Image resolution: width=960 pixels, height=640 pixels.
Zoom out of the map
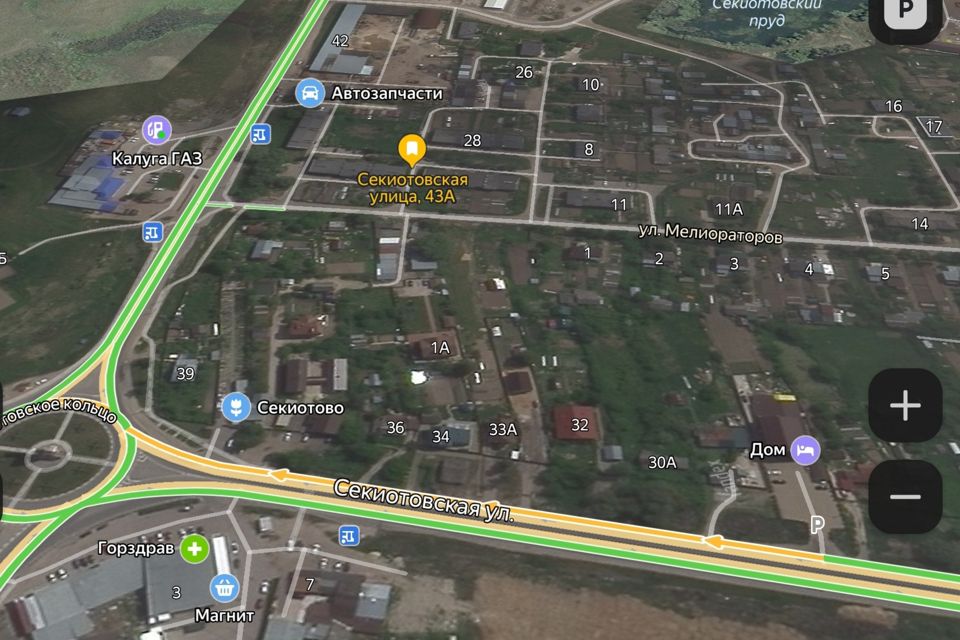click(x=905, y=497)
